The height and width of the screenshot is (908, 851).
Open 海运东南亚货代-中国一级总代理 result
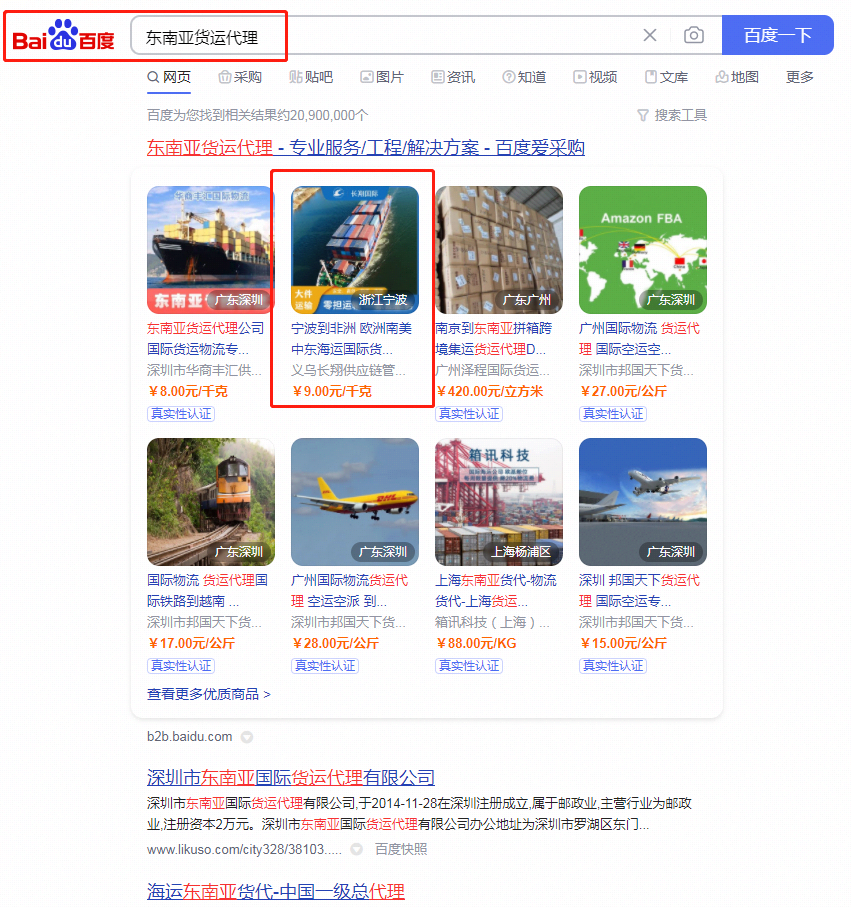275,891
